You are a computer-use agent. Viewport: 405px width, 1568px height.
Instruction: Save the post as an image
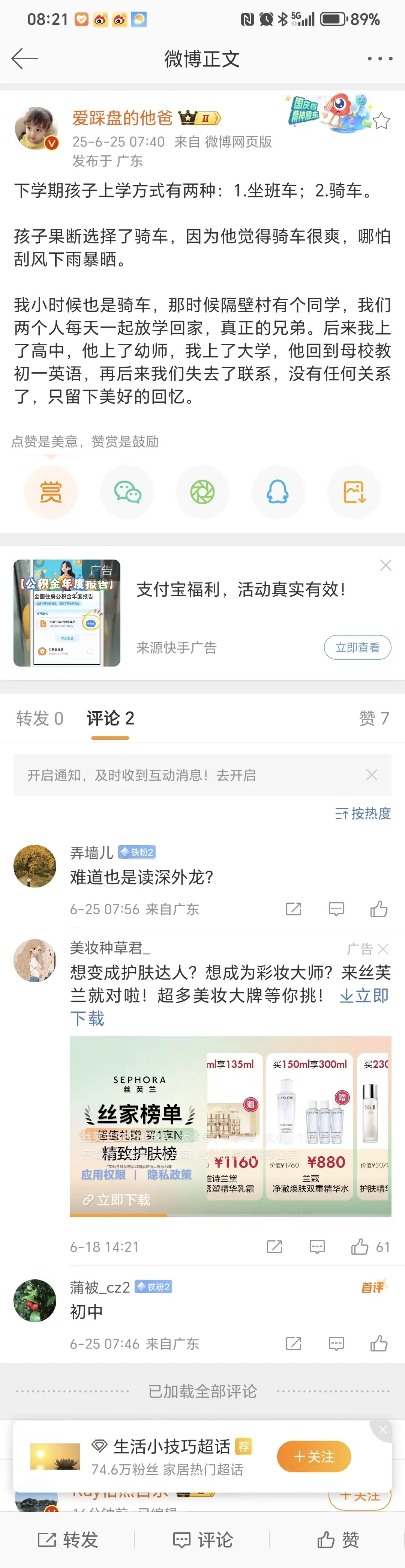[354, 492]
